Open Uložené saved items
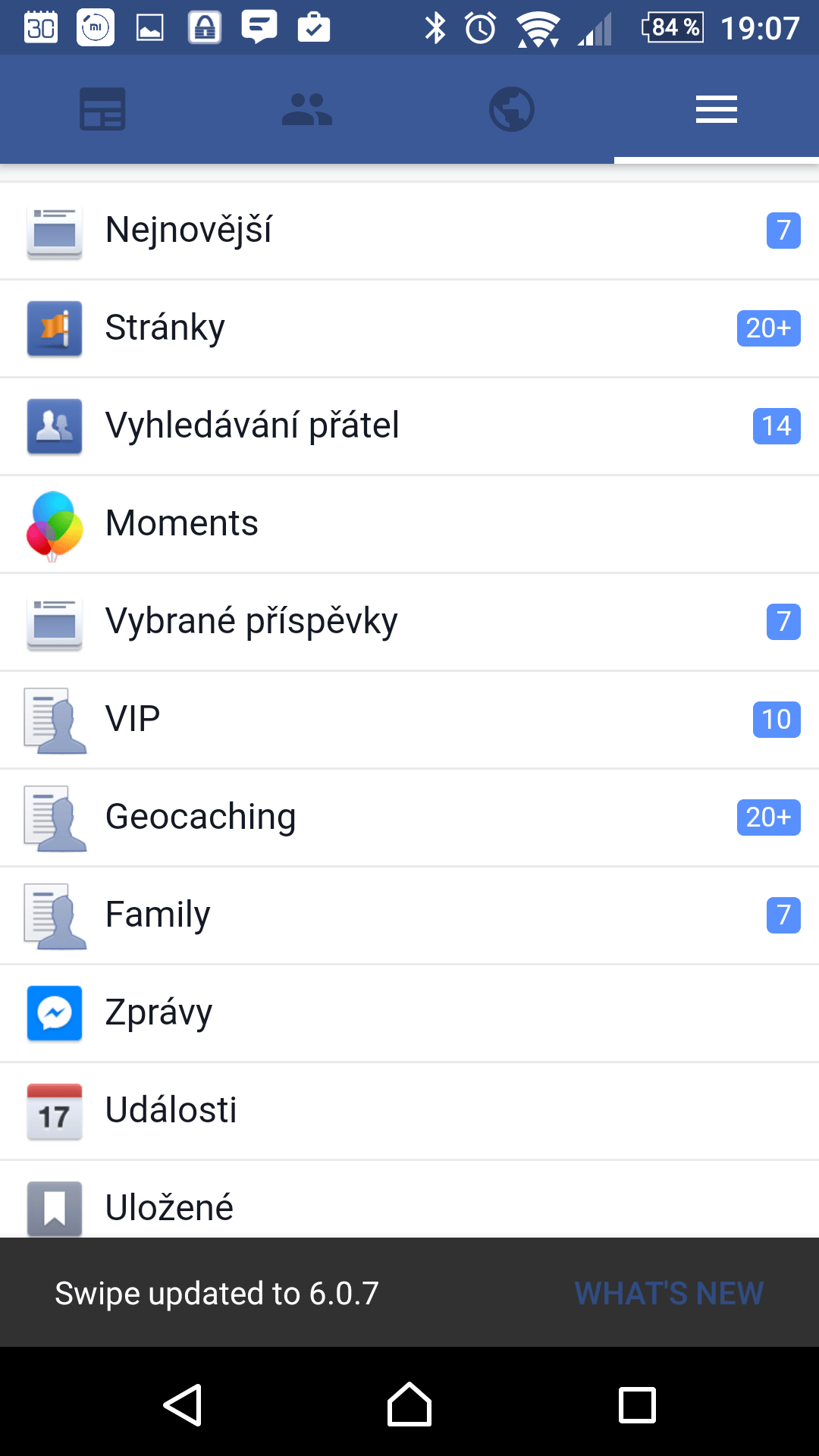The width and height of the screenshot is (819, 1456). point(409,1200)
